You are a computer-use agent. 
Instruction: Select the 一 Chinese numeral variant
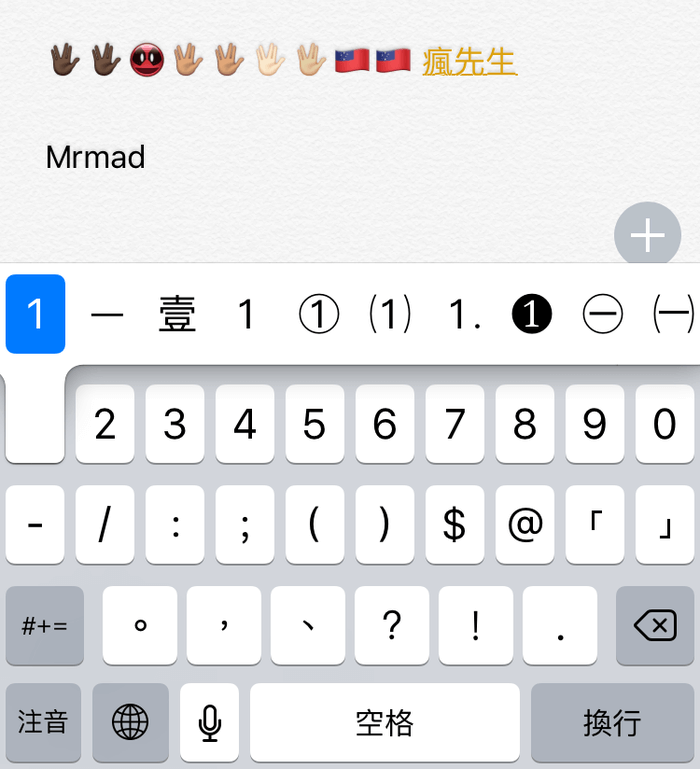coord(107,316)
